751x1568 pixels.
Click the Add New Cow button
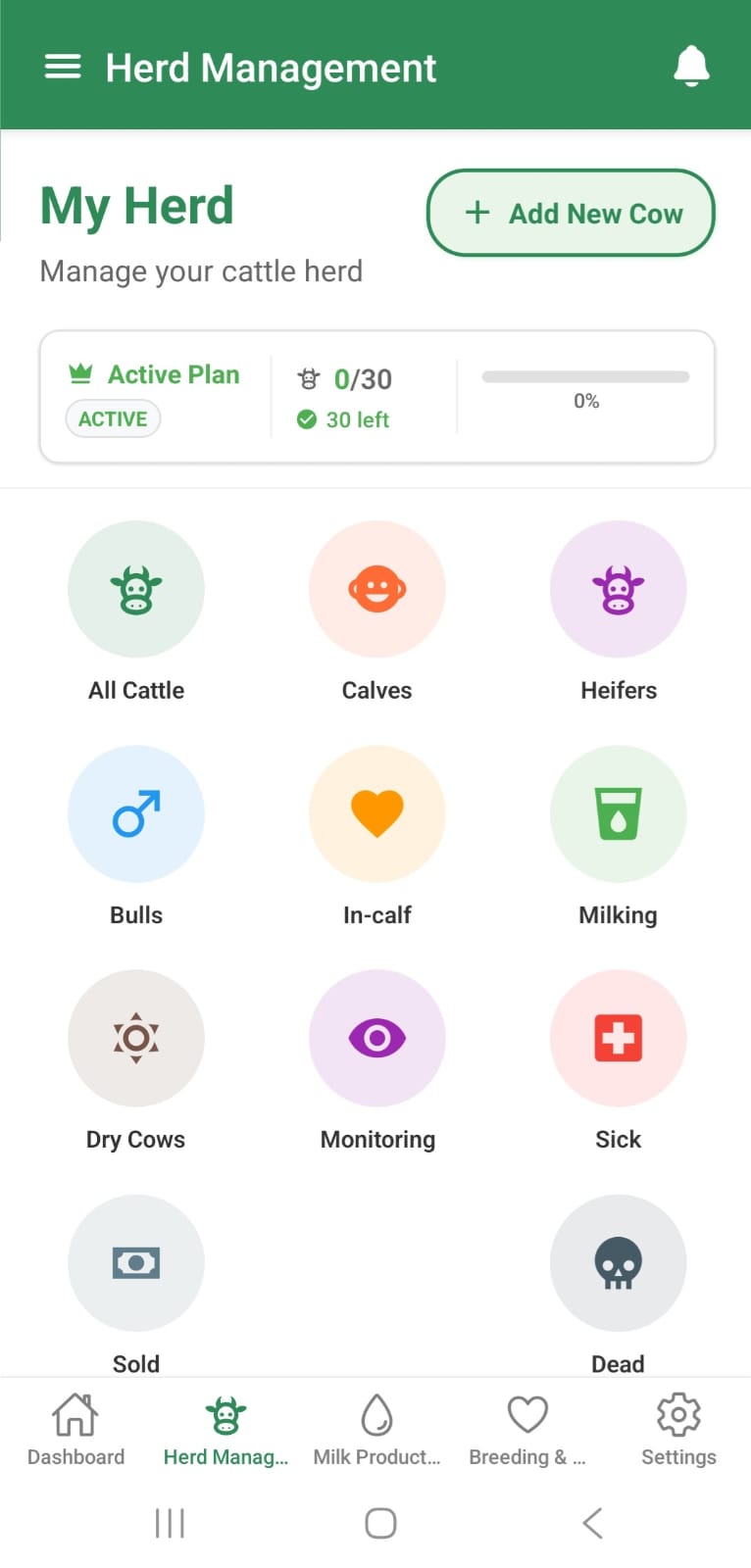tap(570, 213)
